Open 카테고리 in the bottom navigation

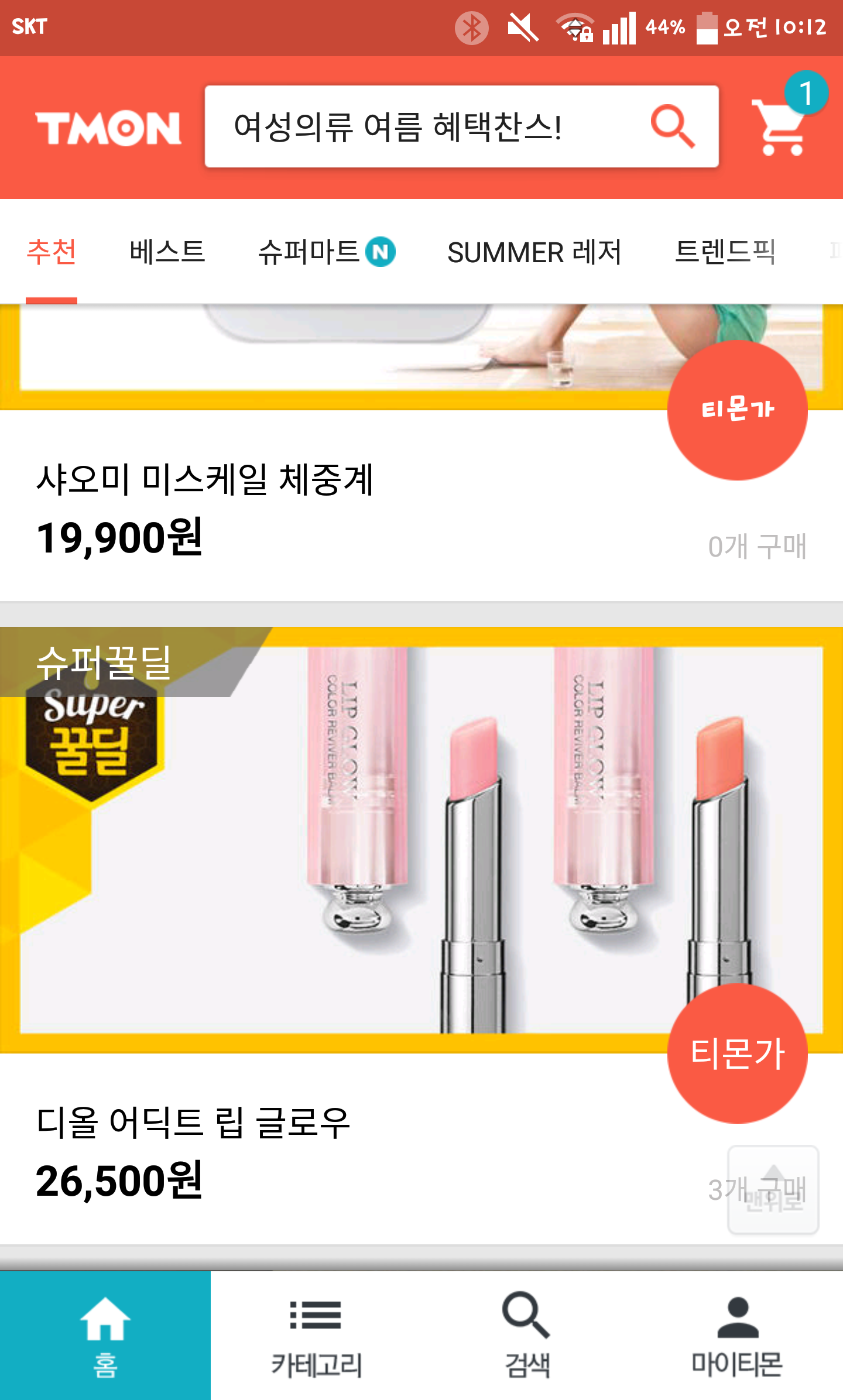pyautogui.click(x=316, y=1336)
